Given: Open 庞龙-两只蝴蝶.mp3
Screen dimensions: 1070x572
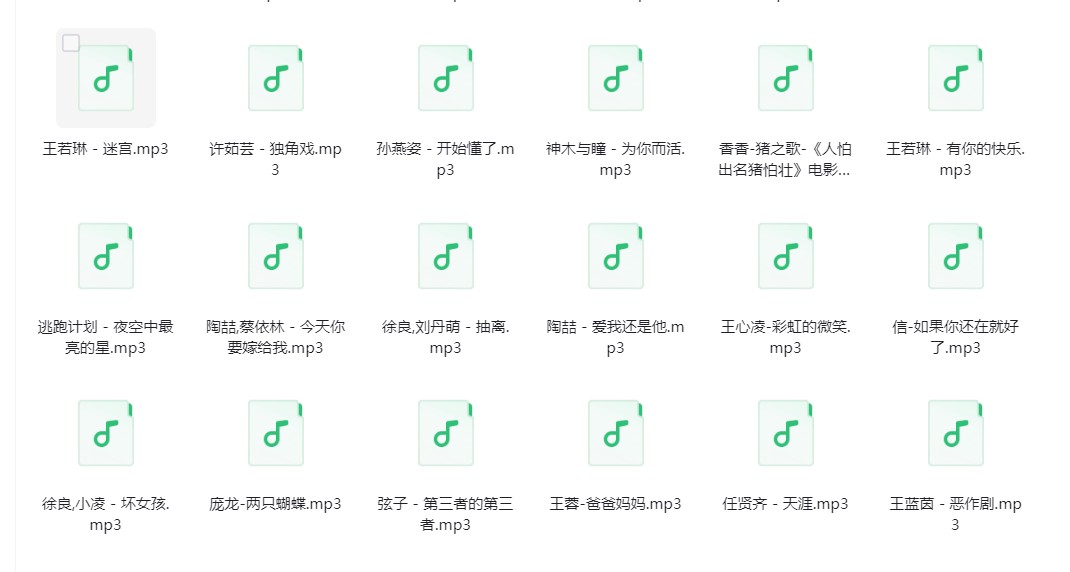Looking at the screenshot, I should (276, 433).
